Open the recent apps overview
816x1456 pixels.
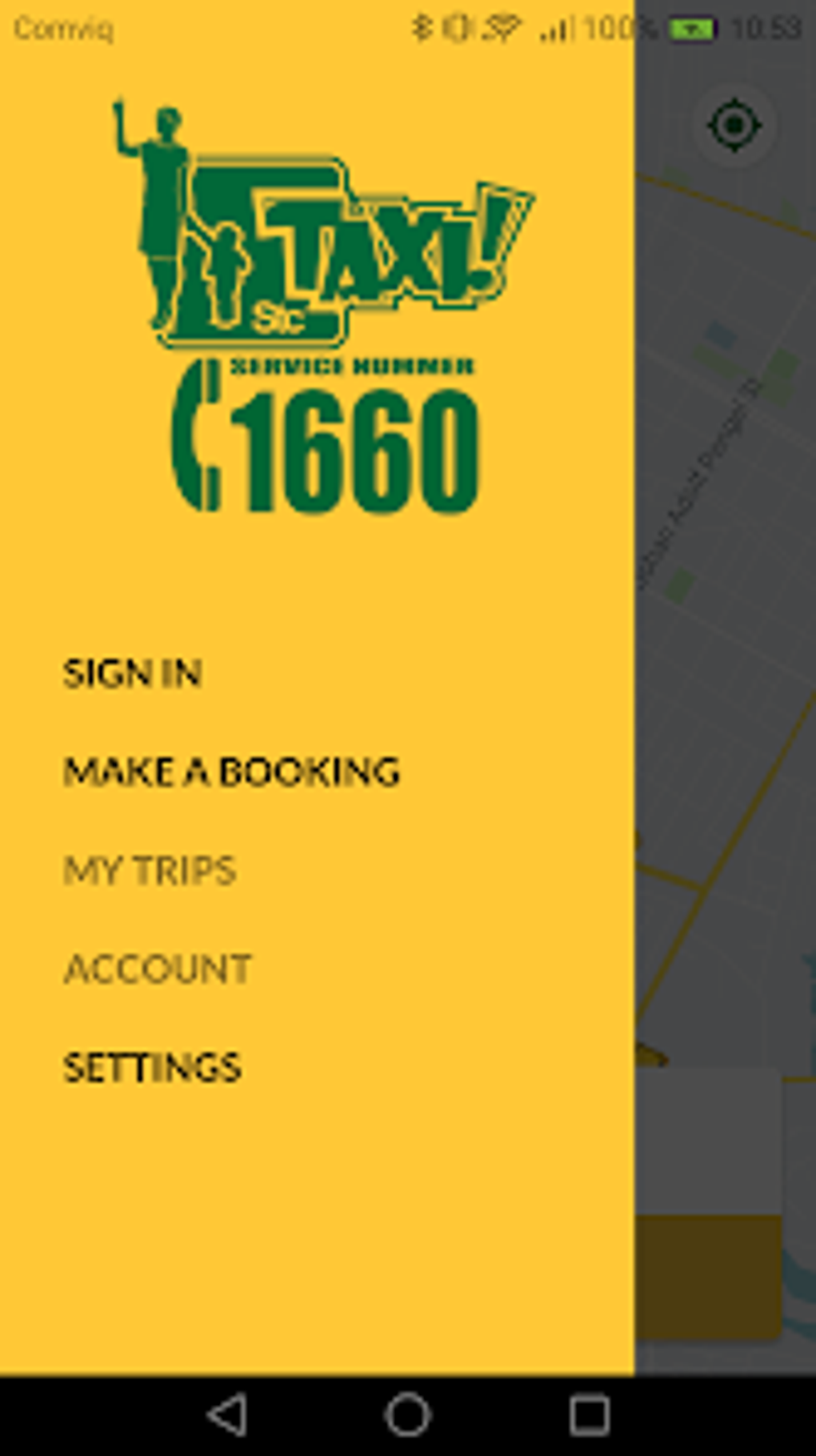[590, 1415]
